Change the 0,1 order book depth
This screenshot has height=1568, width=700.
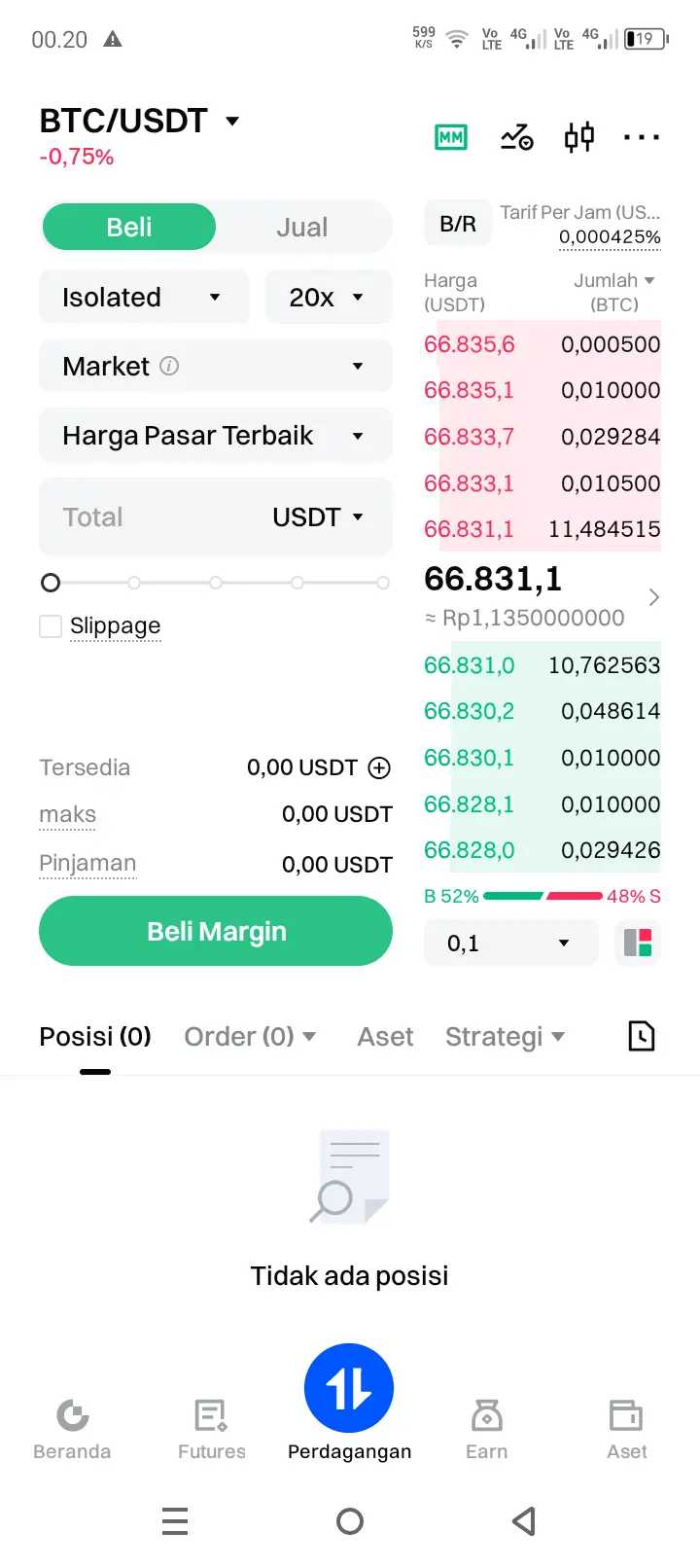coord(509,944)
